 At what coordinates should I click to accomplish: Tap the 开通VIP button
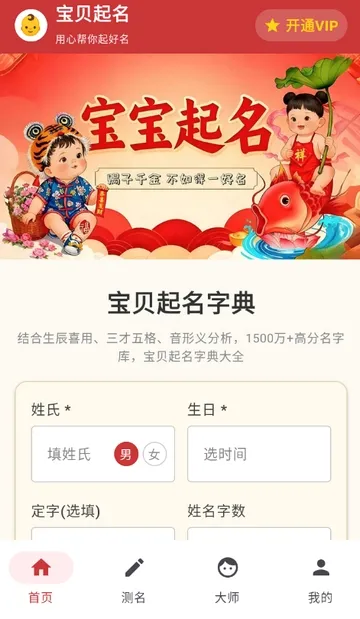[301, 26]
